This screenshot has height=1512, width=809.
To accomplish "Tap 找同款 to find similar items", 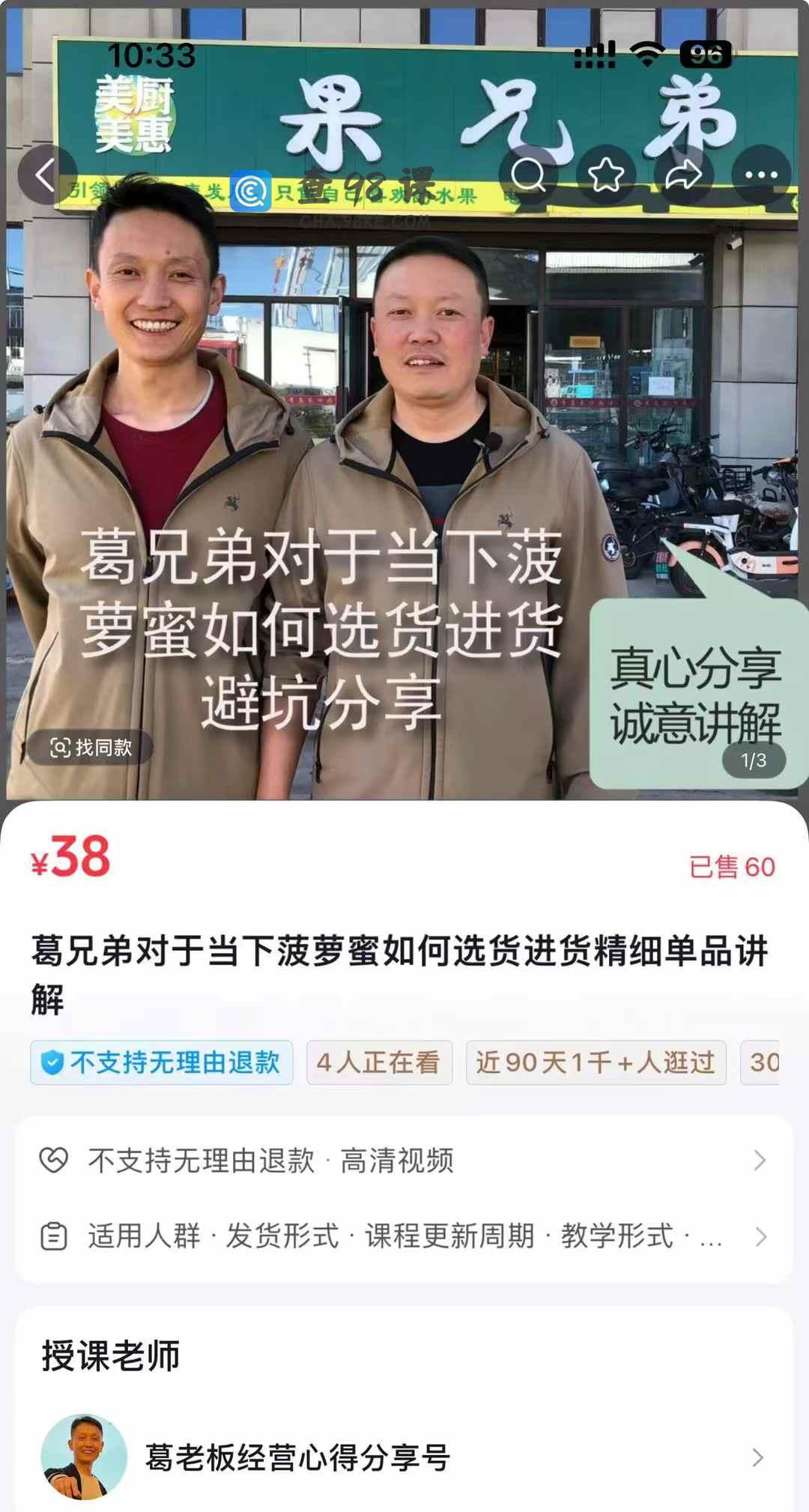I will point(91,747).
